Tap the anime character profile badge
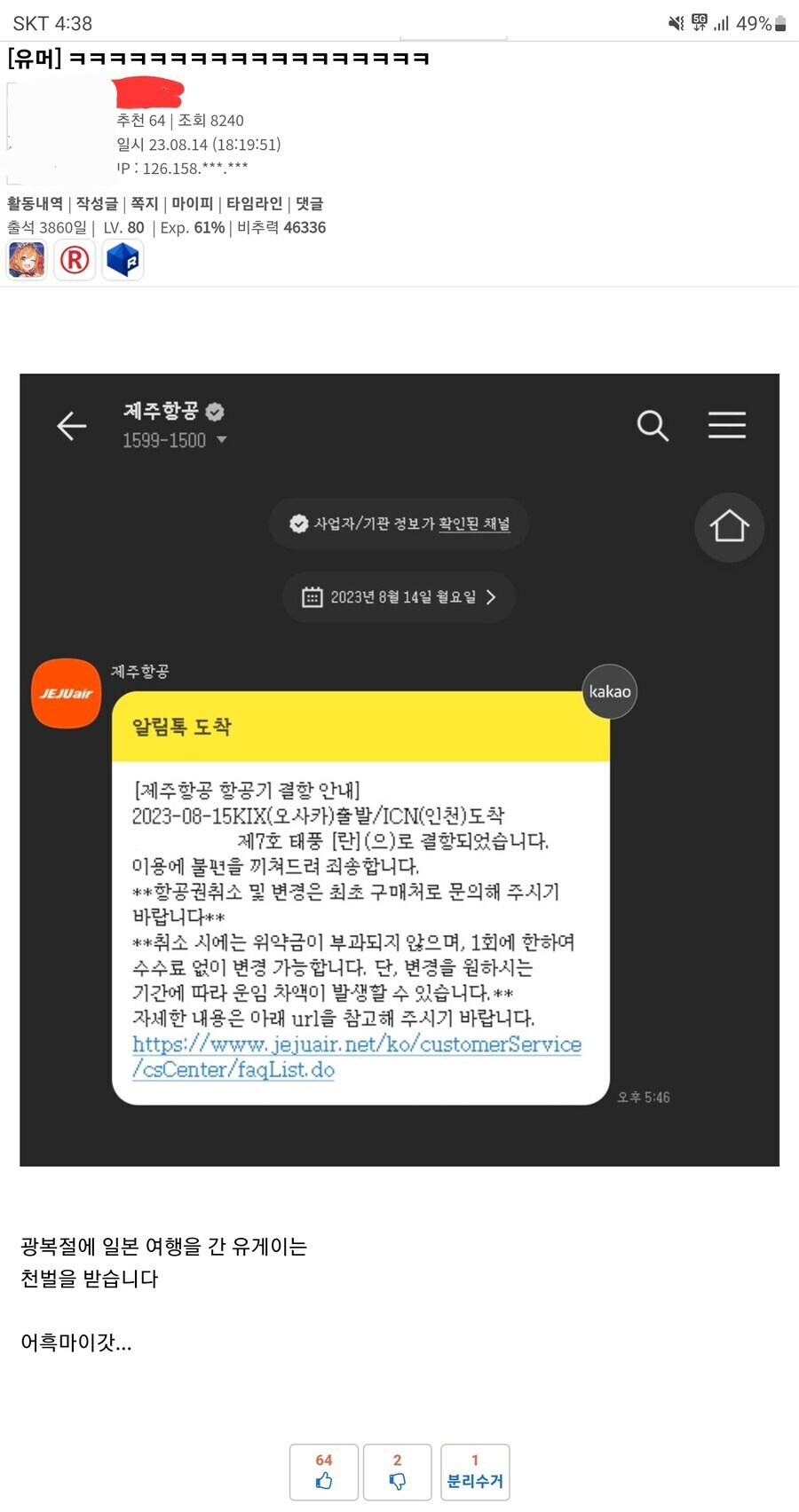 tap(27, 260)
